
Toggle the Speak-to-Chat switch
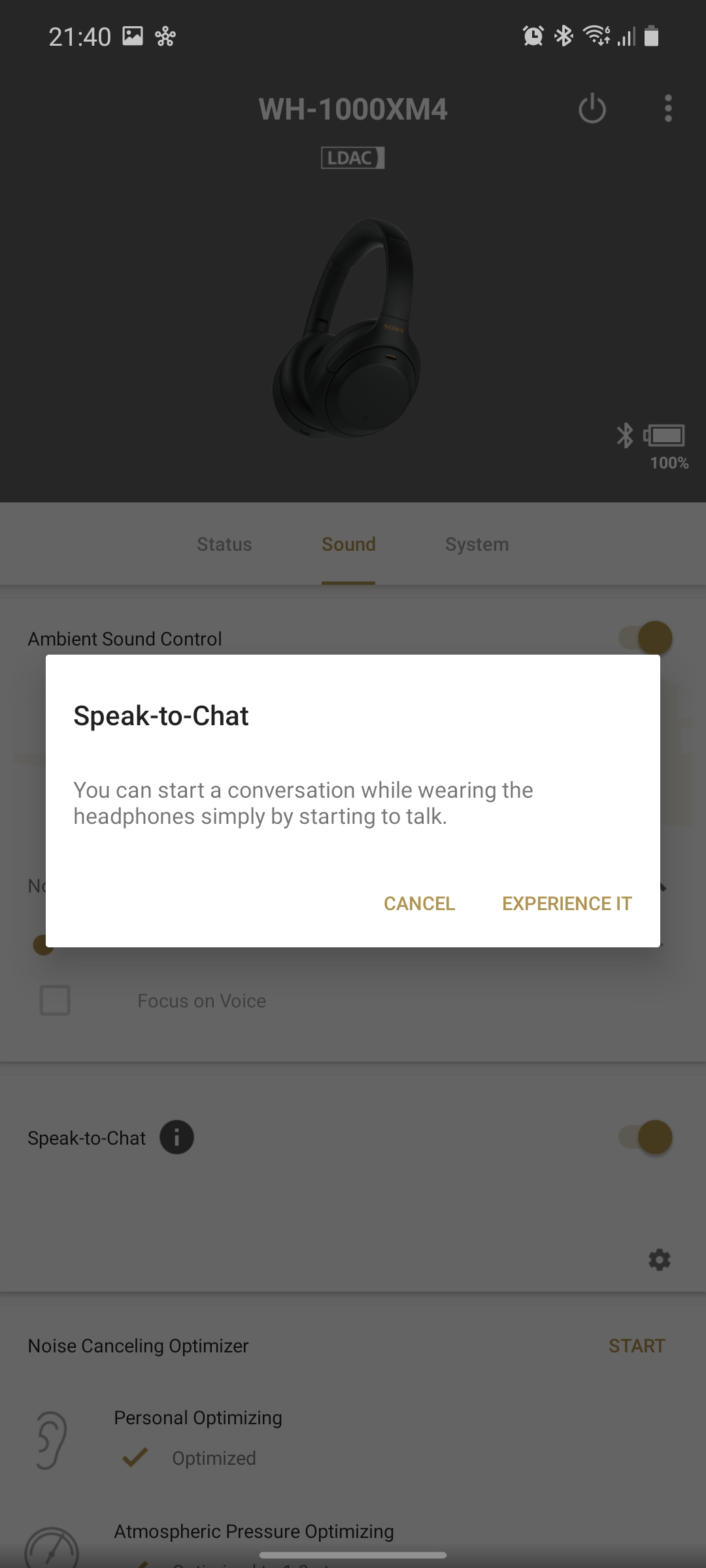pos(646,1137)
